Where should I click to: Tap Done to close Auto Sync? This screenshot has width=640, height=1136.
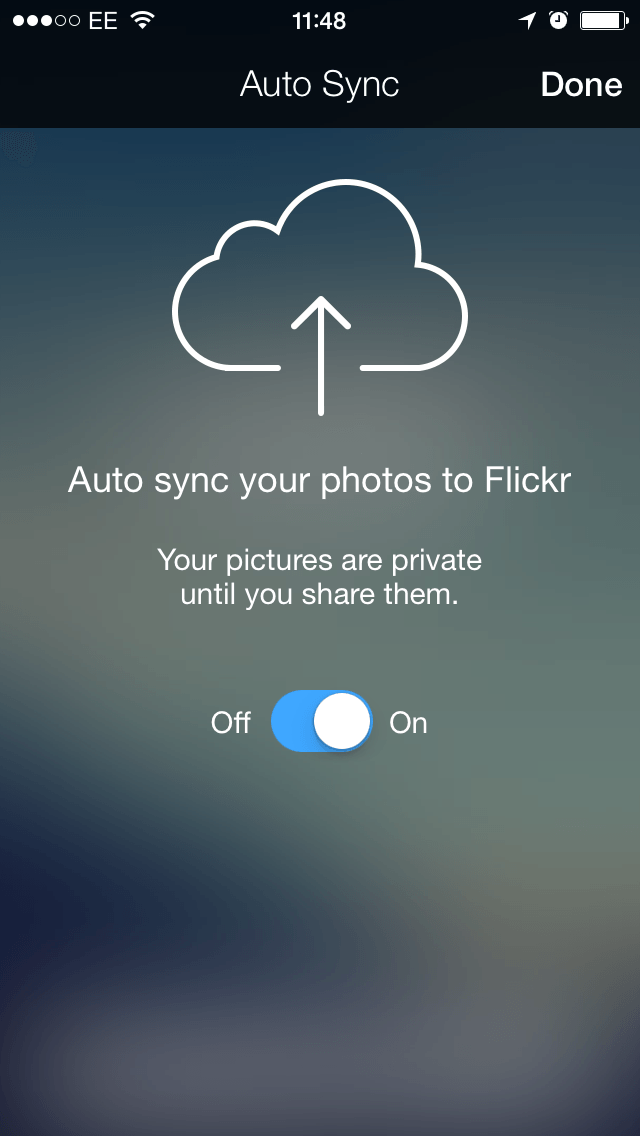(581, 85)
